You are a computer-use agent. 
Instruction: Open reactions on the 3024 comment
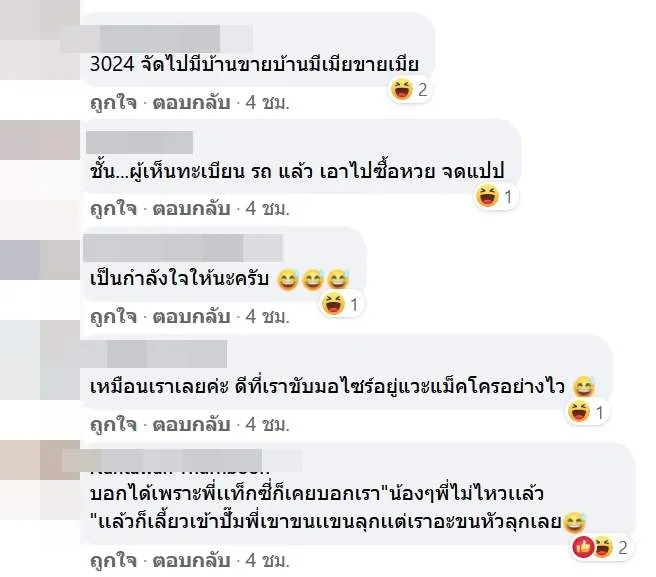tap(410, 90)
